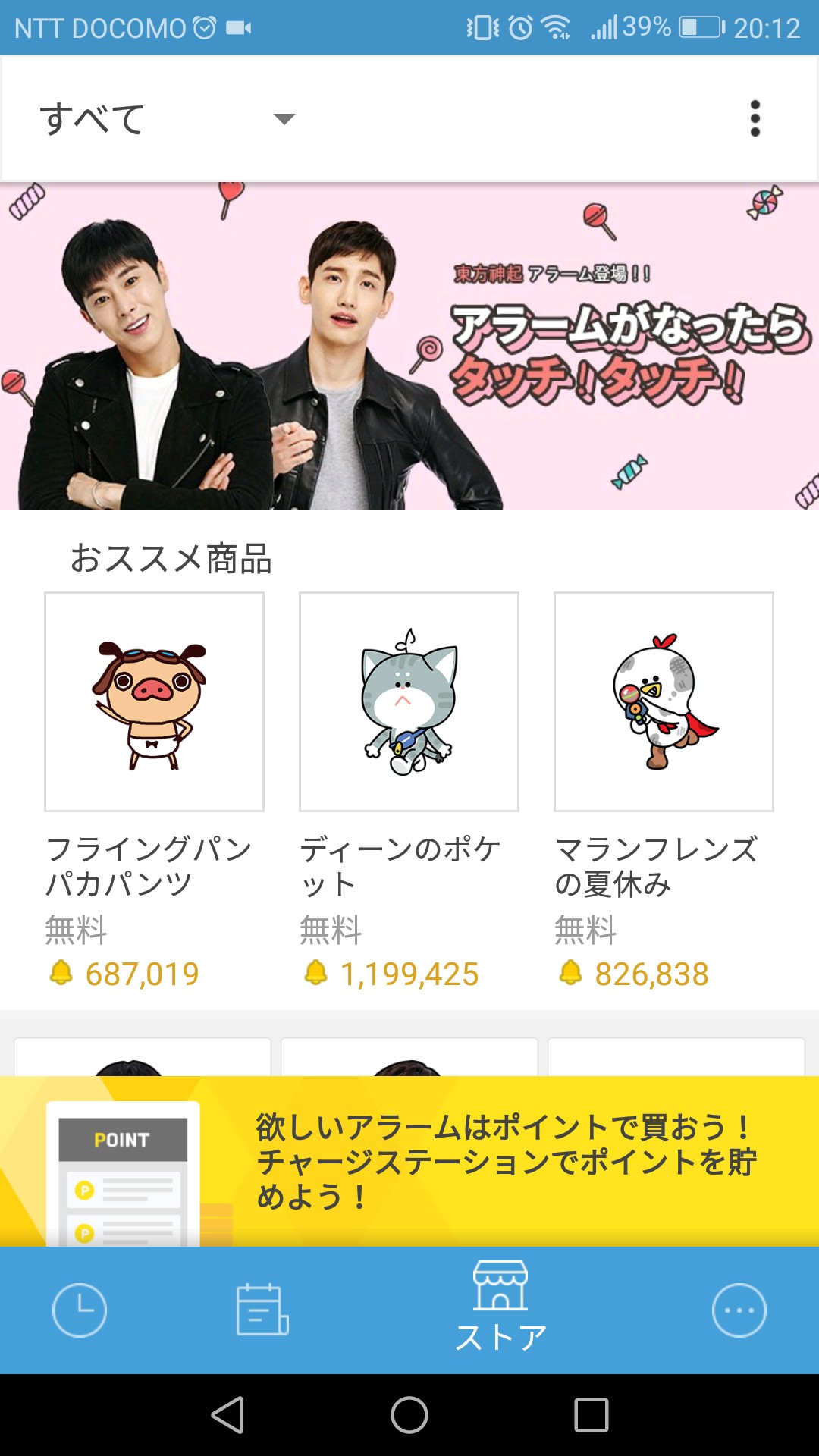Image resolution: width=819 pixels, height=1456 pixels.
Task: Switch to the clock alarm tab
Action: (x=80, y=1310)
